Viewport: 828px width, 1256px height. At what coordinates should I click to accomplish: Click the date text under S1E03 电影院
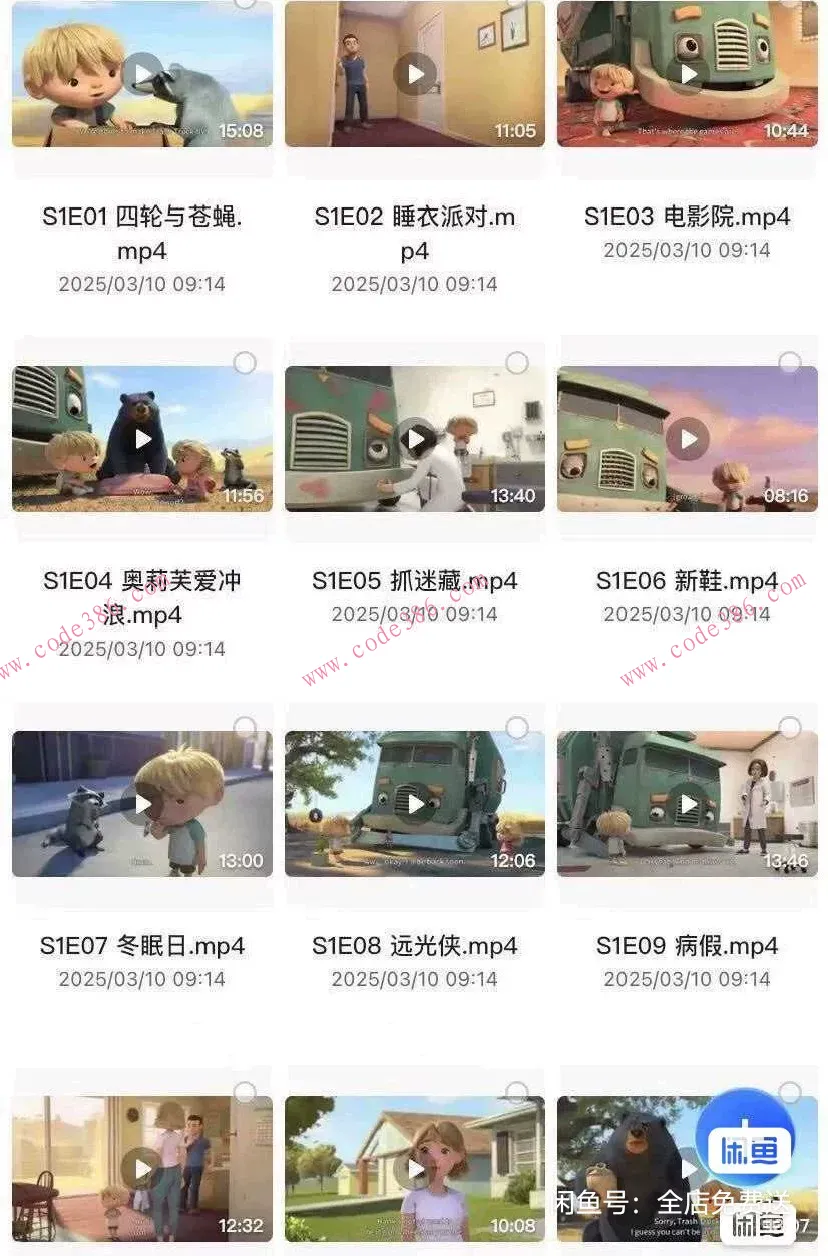686,250
